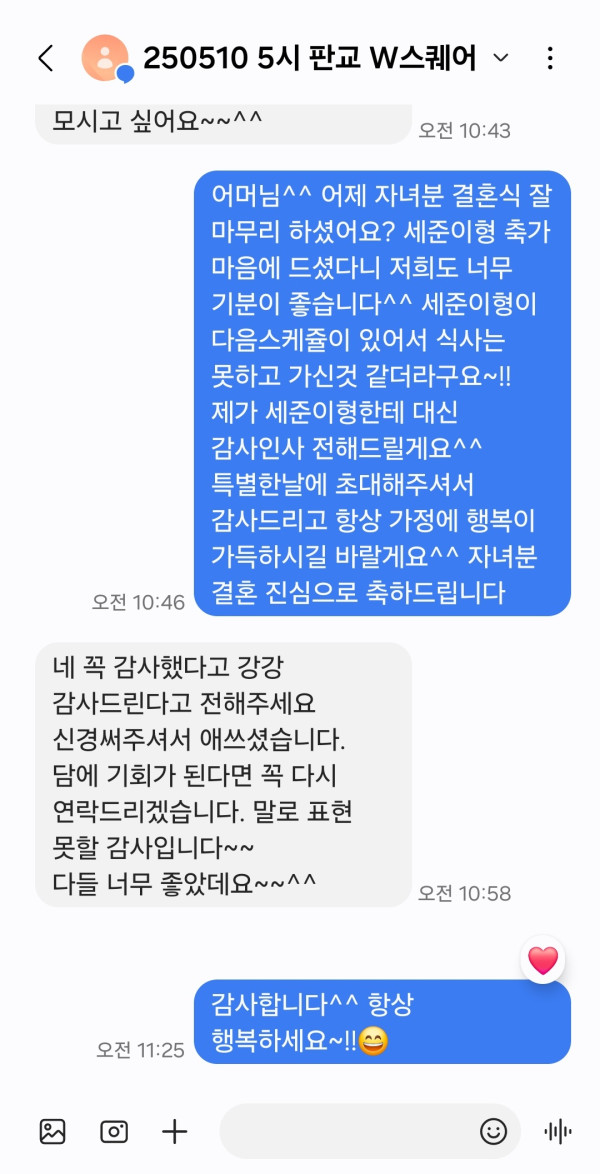Expand the conversation title dropdown chevron
The width and height of the screenshot is (600, 1174).
pos(502,58)
